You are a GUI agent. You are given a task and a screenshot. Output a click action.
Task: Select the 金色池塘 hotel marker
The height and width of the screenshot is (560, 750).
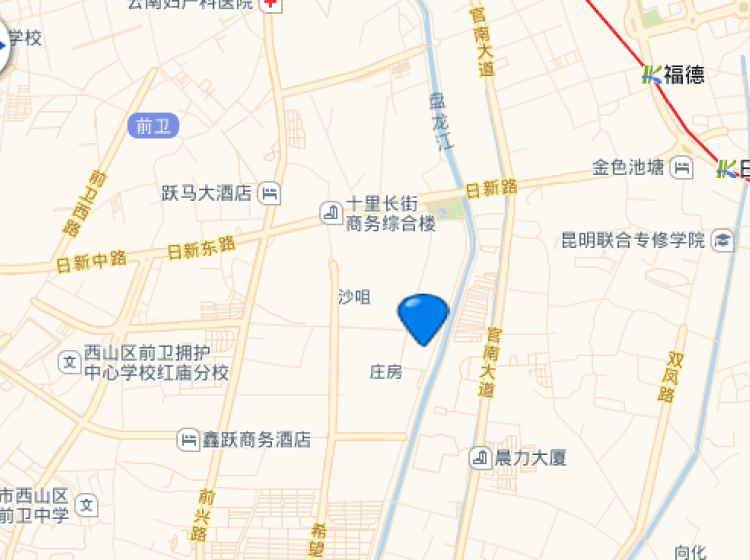[684, 167]
